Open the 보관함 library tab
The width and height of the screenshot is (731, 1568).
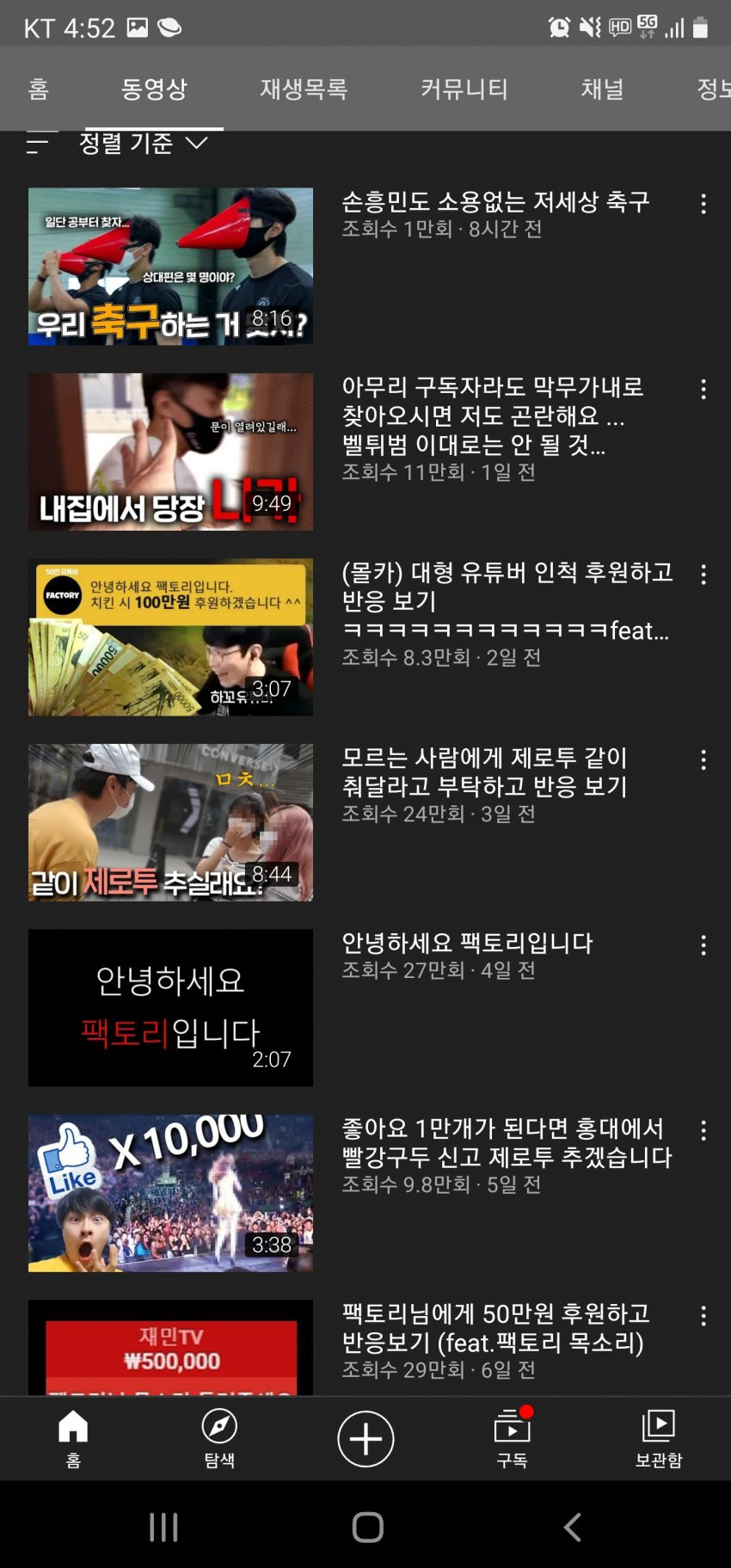click(659, 1438)
